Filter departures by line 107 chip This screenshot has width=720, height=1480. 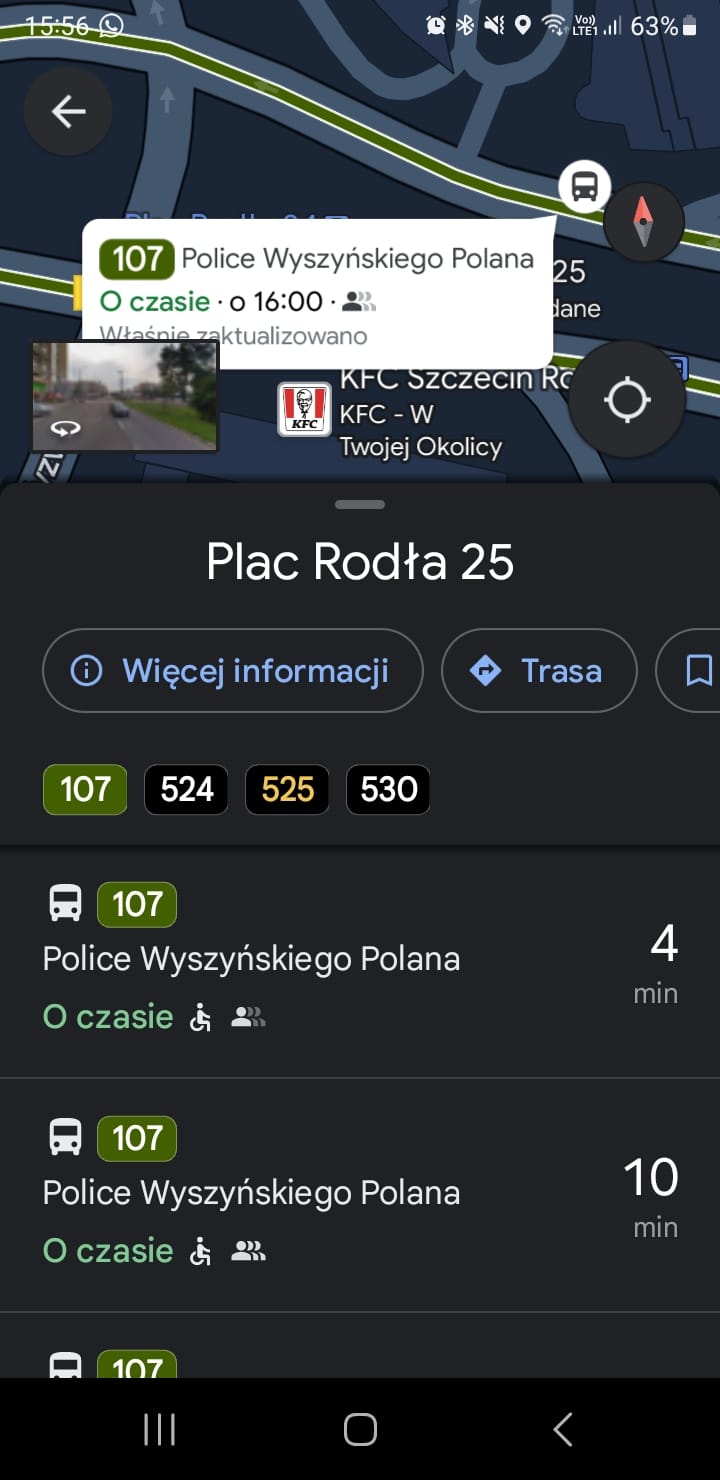point(85,790)
